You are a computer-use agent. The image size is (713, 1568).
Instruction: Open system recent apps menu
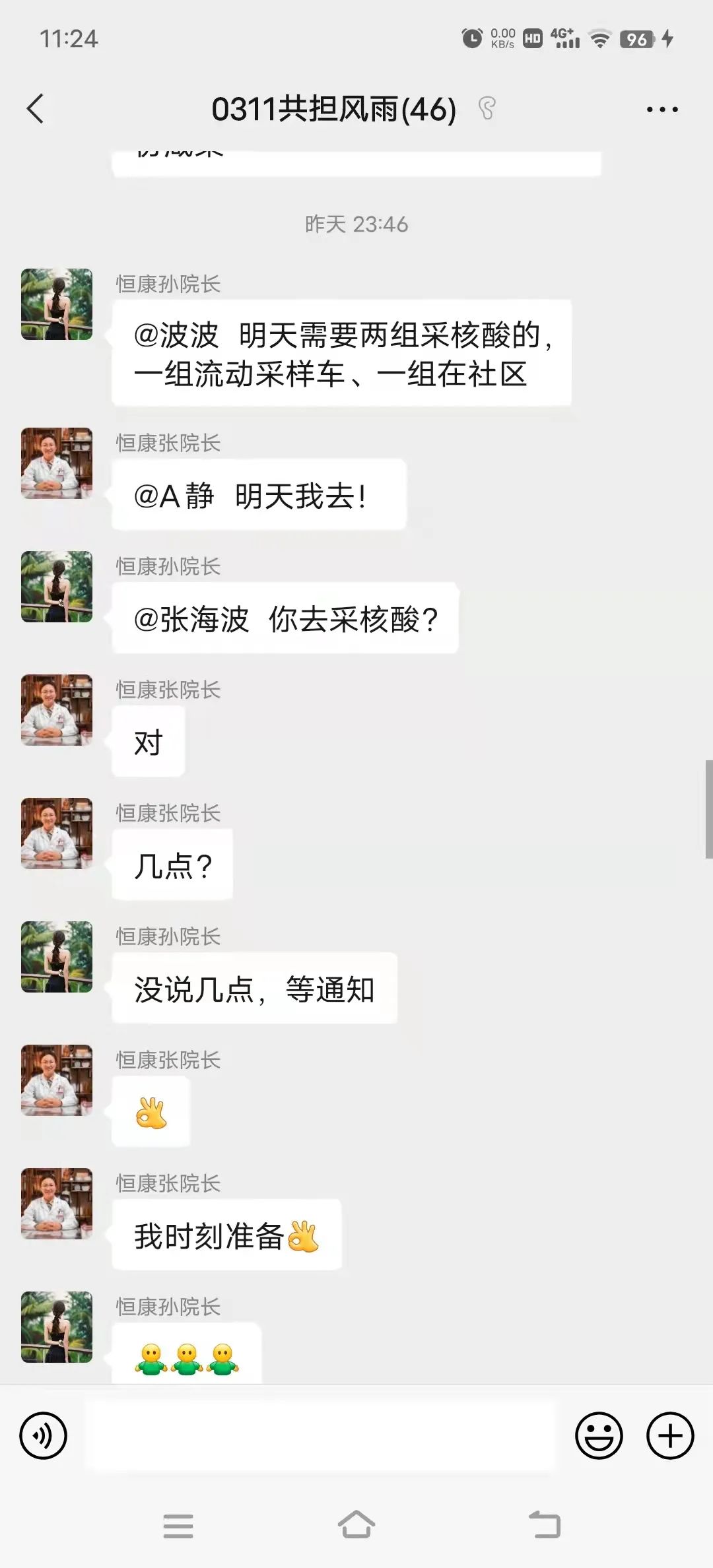pyautogui.click(x=178, y=1525)
